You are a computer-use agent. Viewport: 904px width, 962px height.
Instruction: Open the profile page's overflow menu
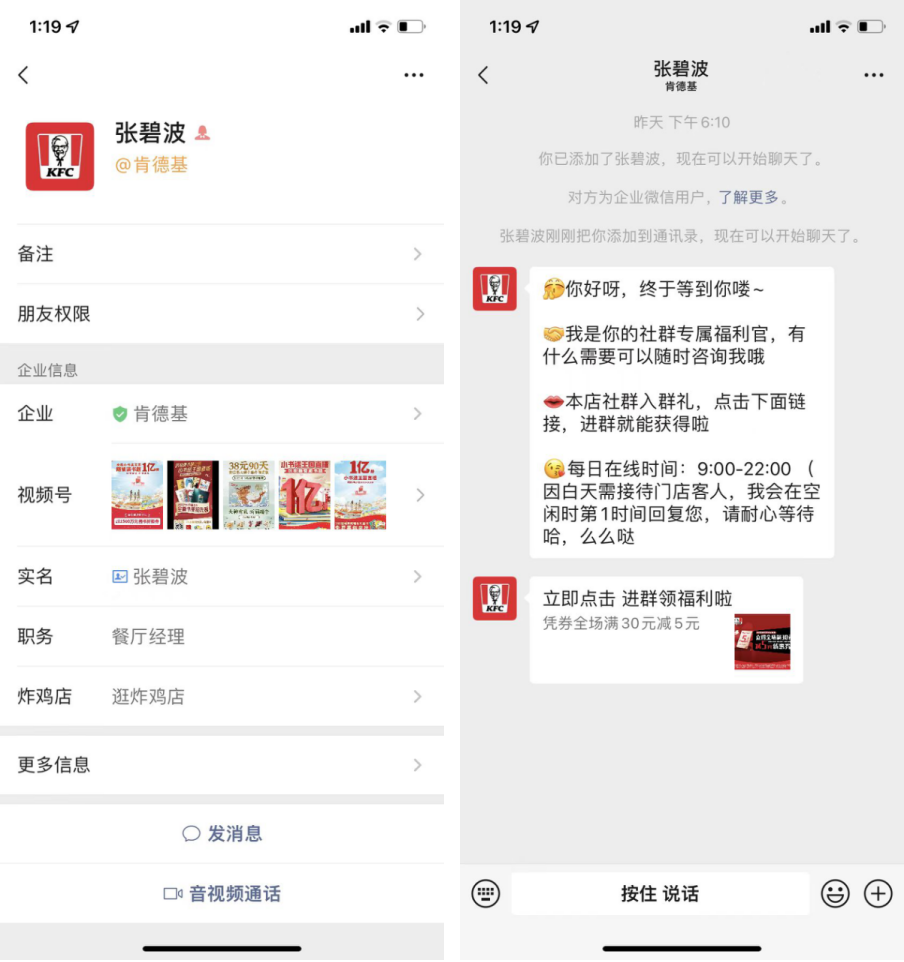pos(414,75)
